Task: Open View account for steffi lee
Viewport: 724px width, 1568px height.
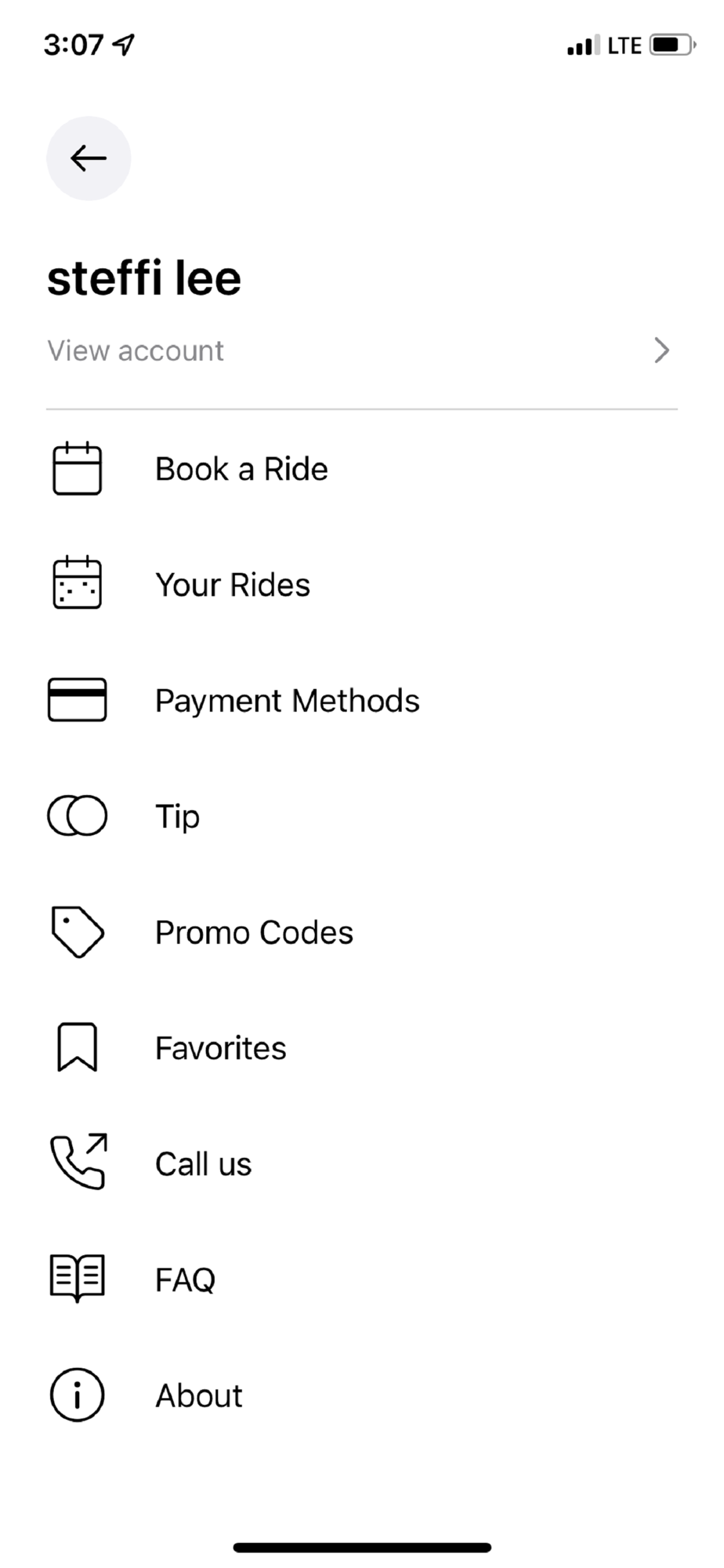Action: click(x=360, y=350)
